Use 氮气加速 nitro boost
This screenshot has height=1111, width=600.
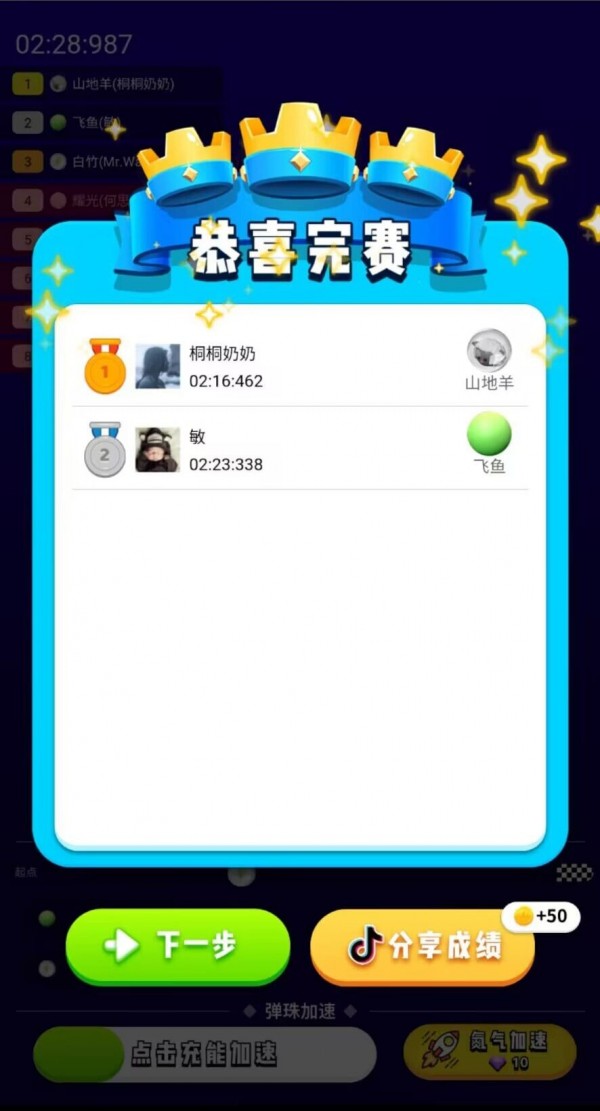coord(489,1051)
